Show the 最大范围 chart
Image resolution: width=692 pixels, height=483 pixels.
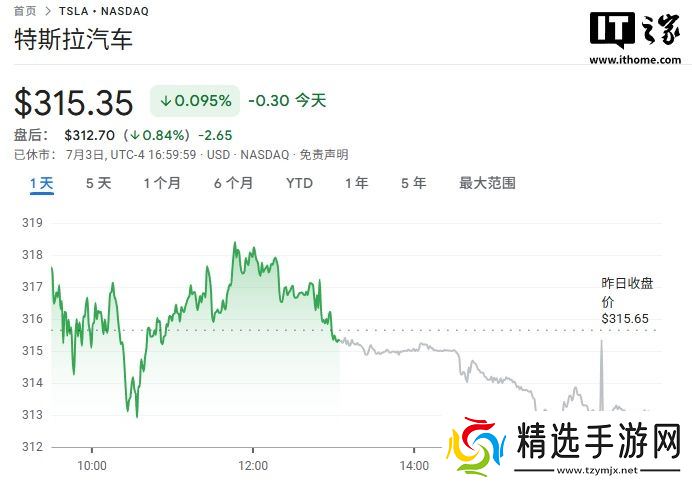(487, 183)
